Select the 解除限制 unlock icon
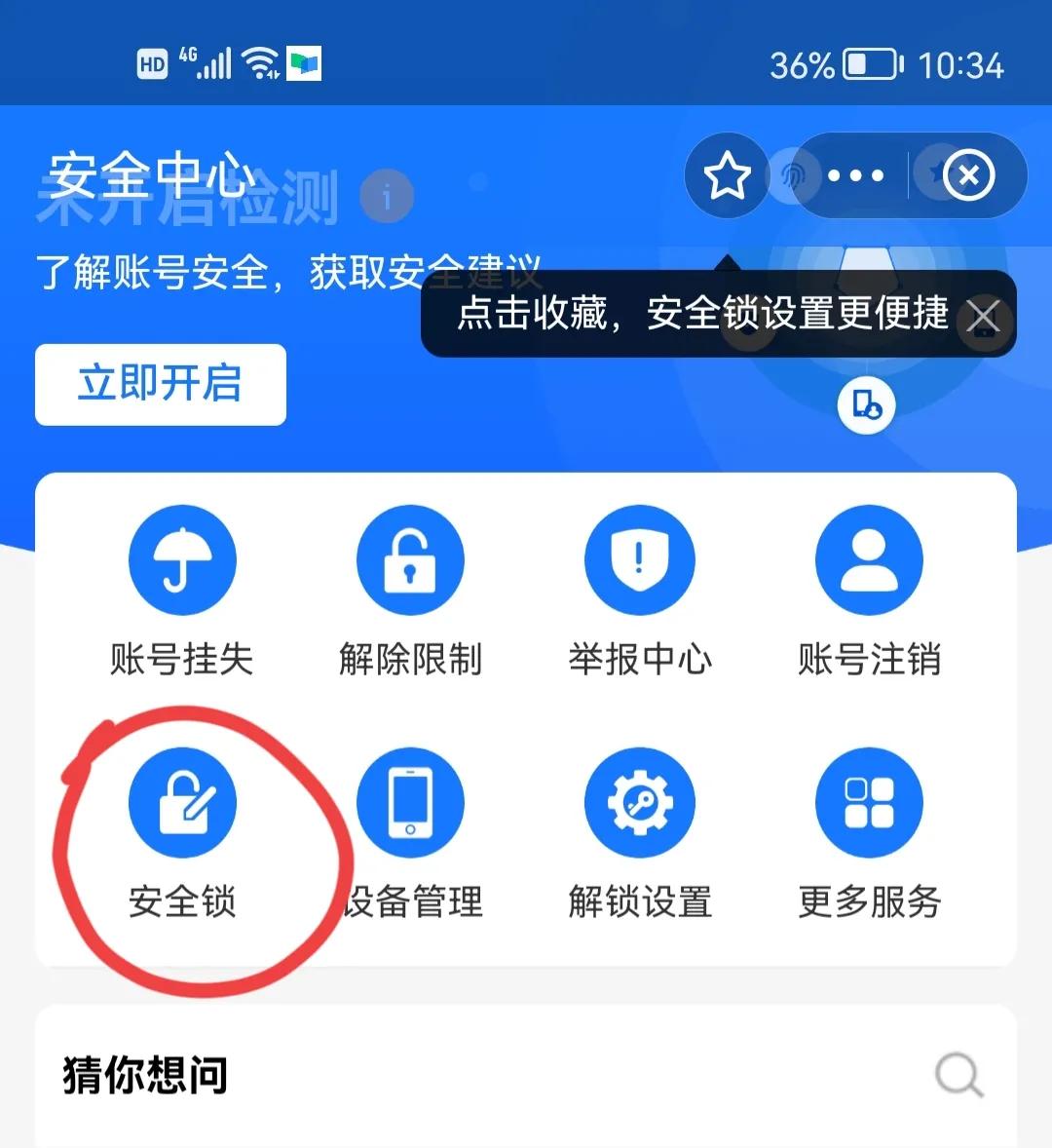 [x=411, y=559]
